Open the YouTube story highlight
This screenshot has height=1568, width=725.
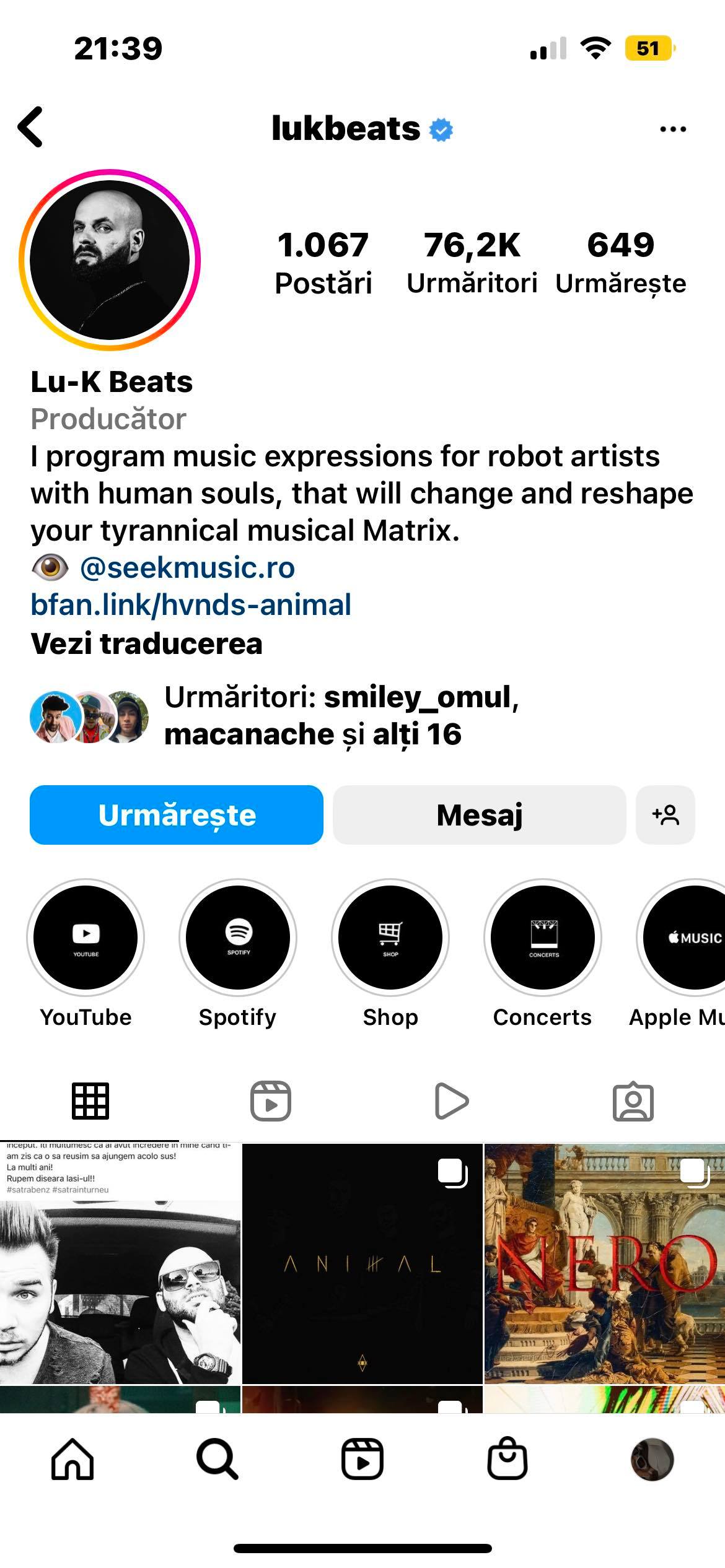(86, 938)
